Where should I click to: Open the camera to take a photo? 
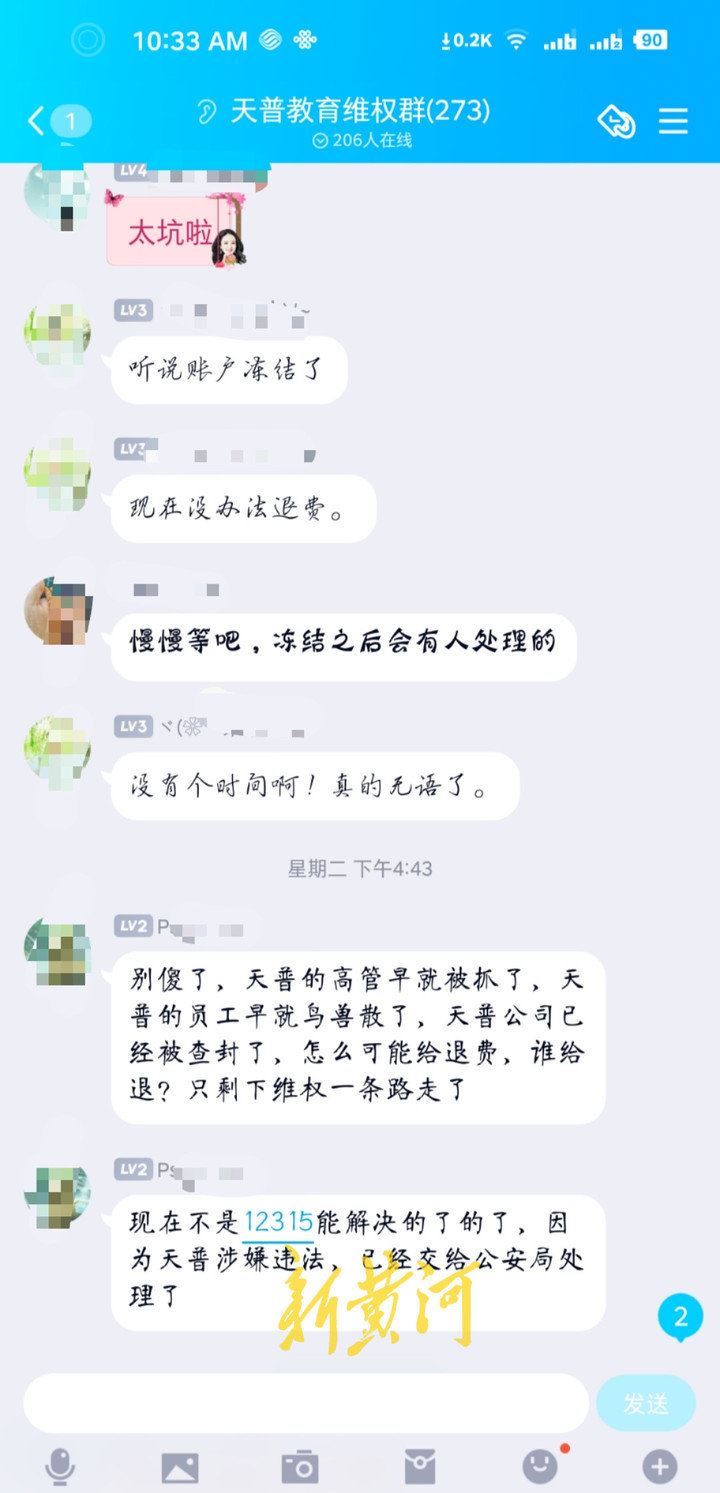tap(300, 1467)
